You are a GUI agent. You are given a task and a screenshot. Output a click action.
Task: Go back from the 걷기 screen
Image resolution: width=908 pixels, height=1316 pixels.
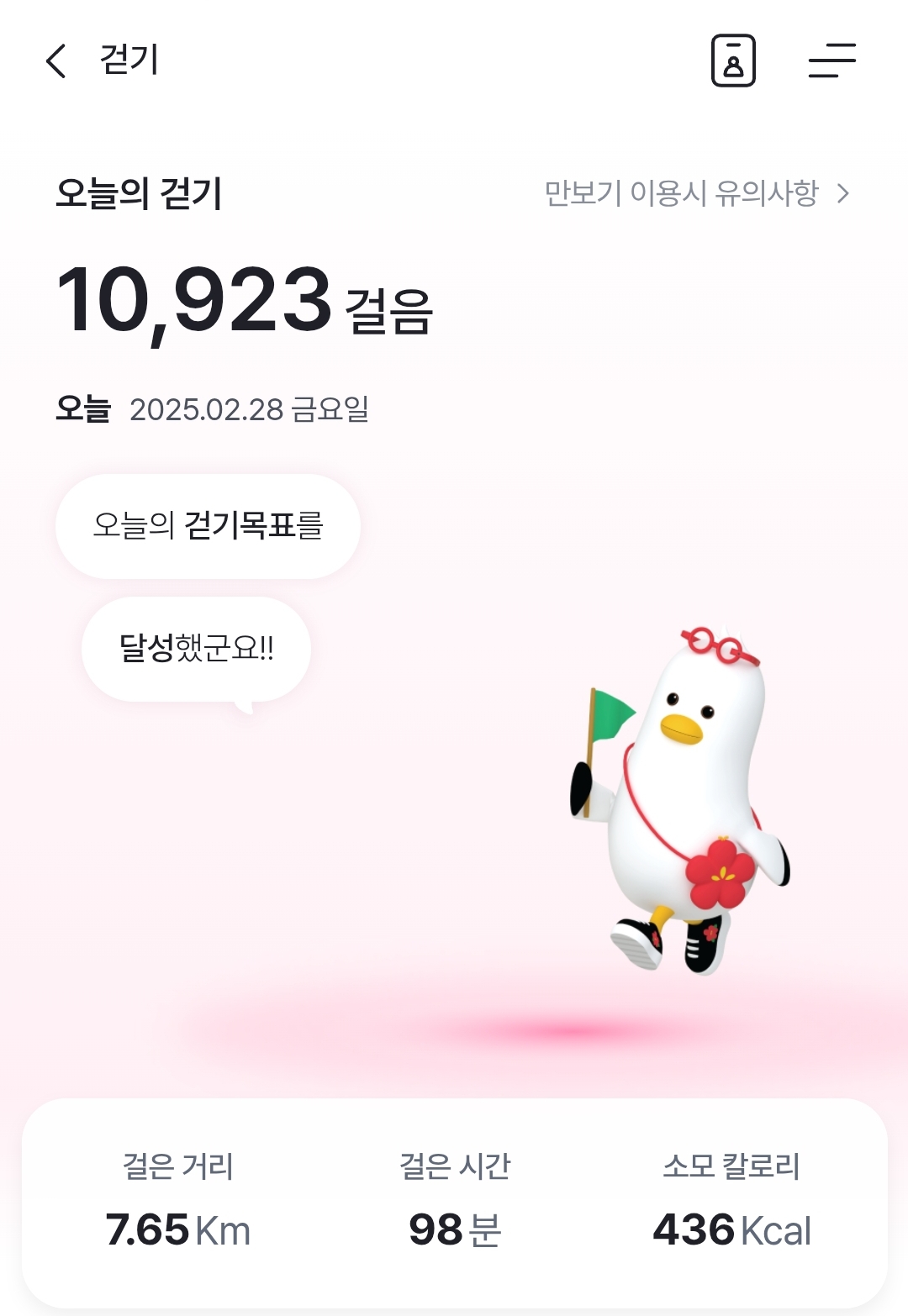pos(56,61)
